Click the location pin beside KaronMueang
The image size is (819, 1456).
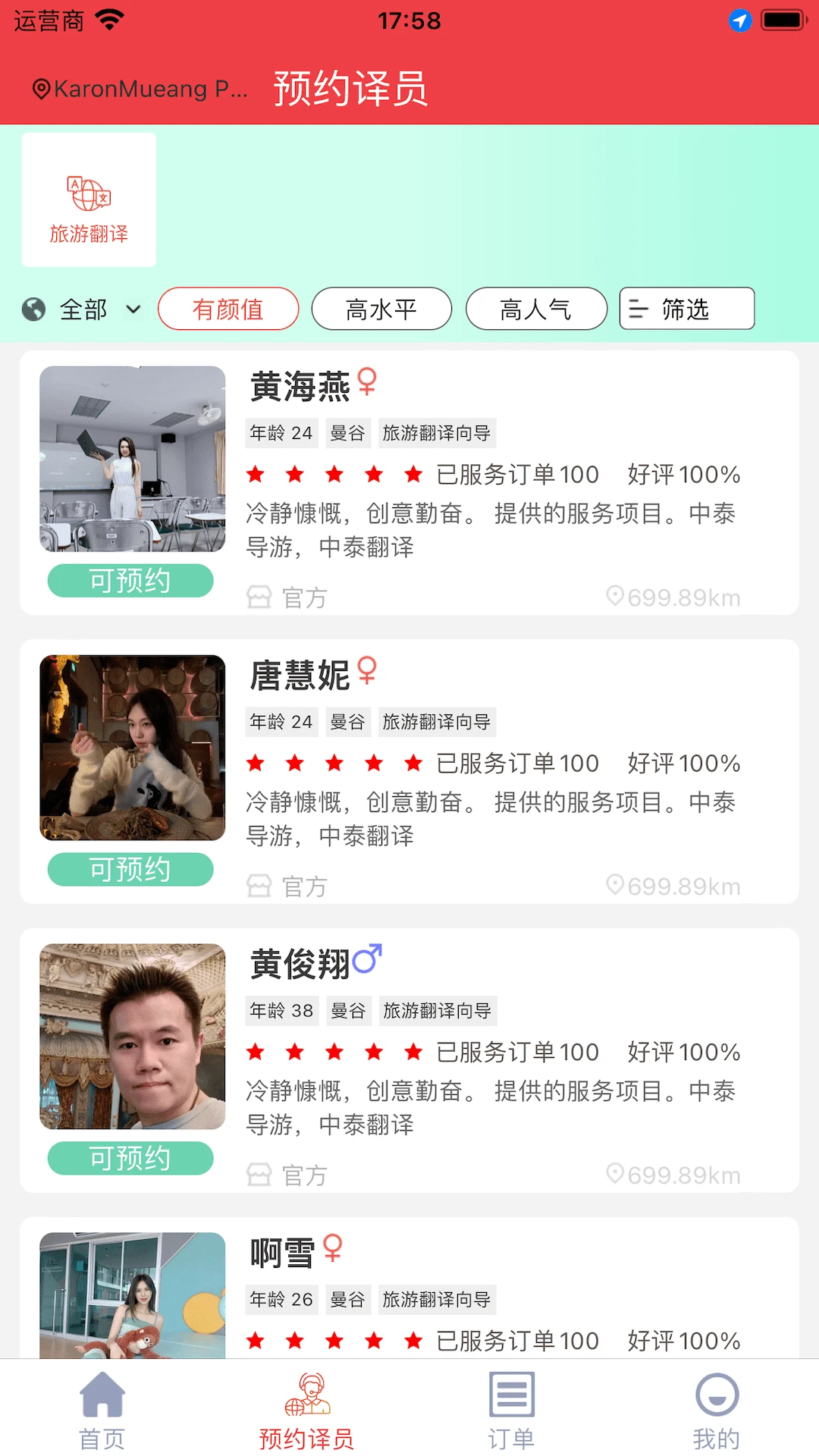(x=42, y=88)
